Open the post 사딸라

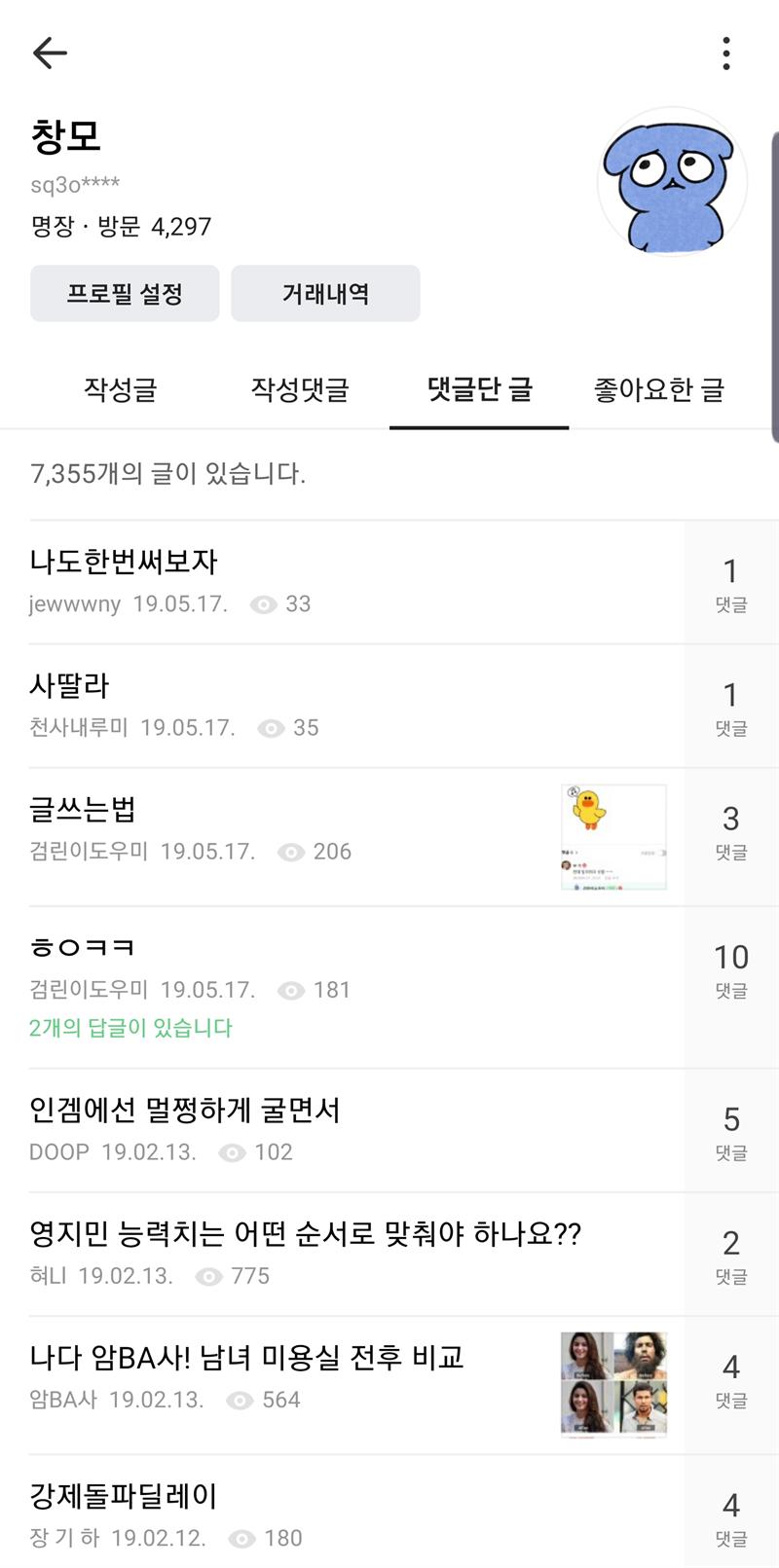[70, 685]
